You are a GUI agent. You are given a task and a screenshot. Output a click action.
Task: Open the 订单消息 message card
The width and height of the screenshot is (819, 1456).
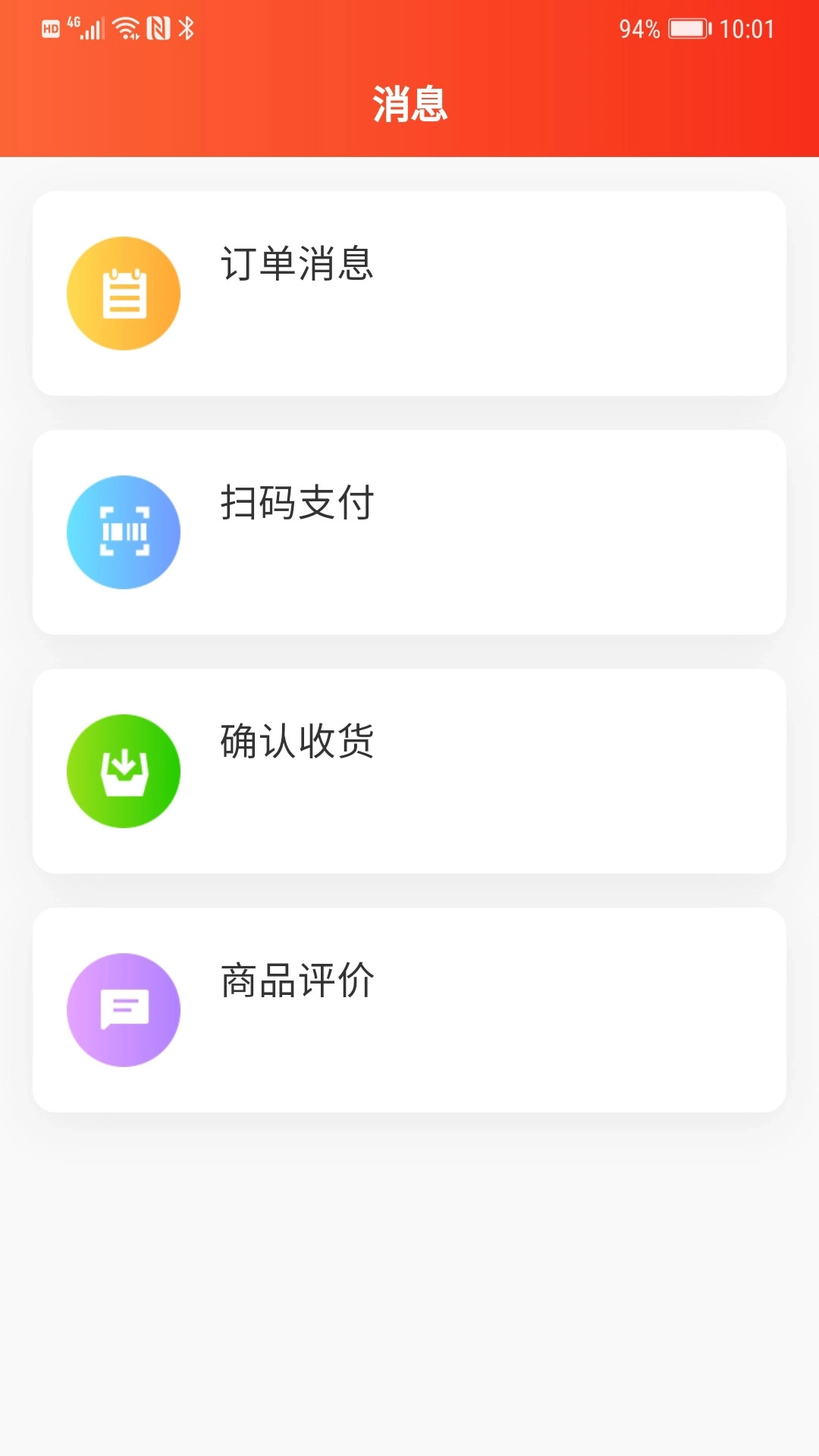tap(409, 293)
